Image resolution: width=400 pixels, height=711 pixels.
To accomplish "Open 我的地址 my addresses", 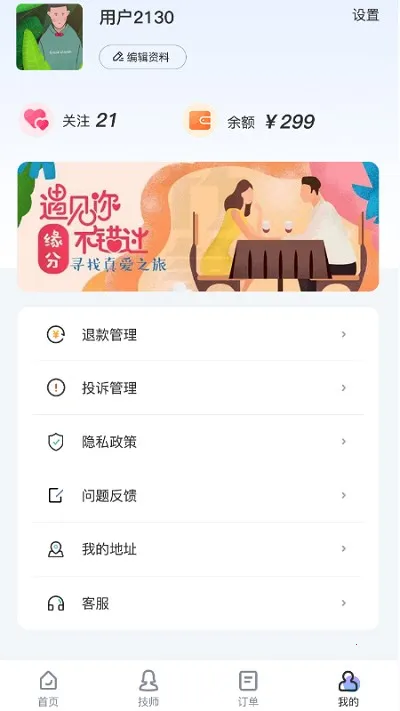I will [198, 549].
